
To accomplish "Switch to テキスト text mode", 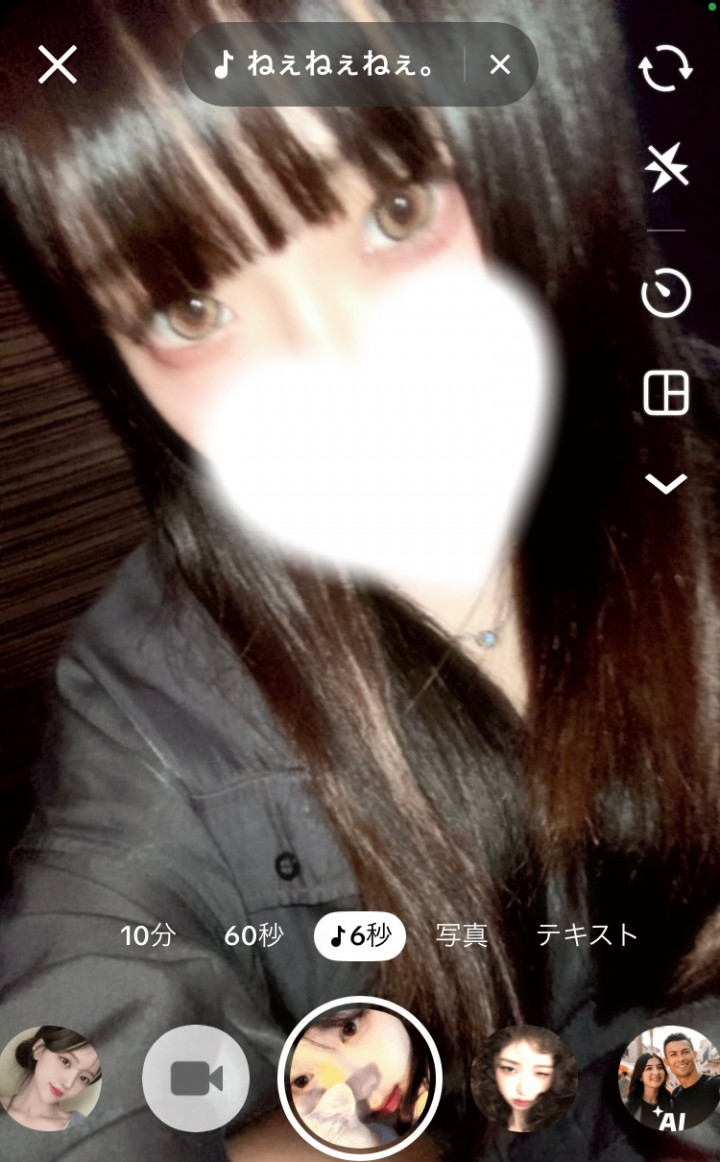I will [587, 936].
